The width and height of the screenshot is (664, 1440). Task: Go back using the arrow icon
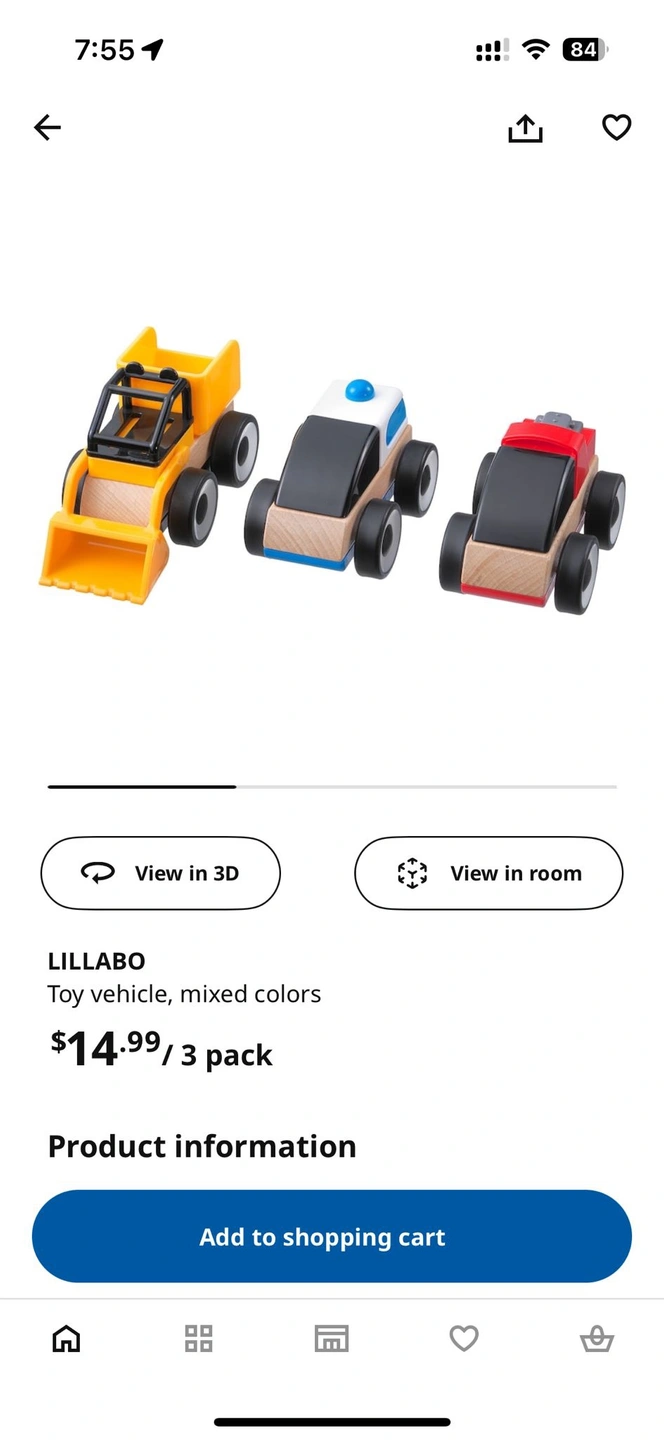[47, 127]
